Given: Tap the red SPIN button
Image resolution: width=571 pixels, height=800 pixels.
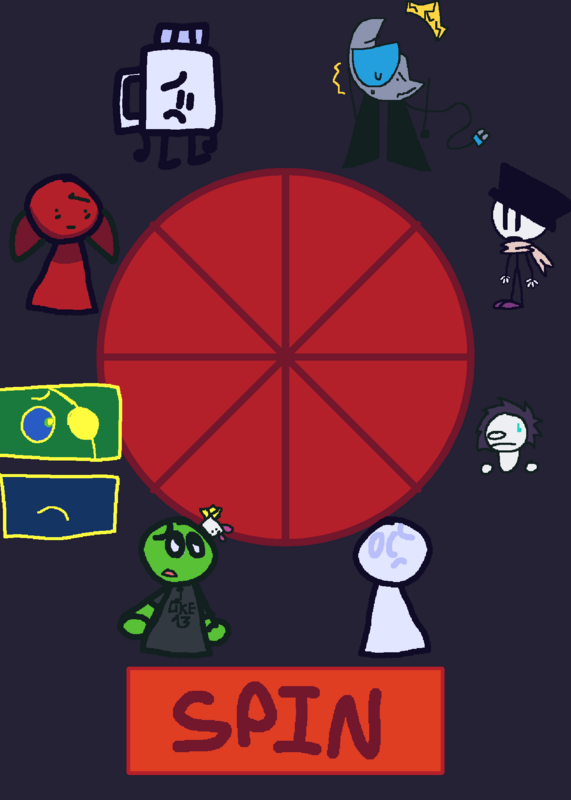Looking at the screenshot, I should pos(285,720).
